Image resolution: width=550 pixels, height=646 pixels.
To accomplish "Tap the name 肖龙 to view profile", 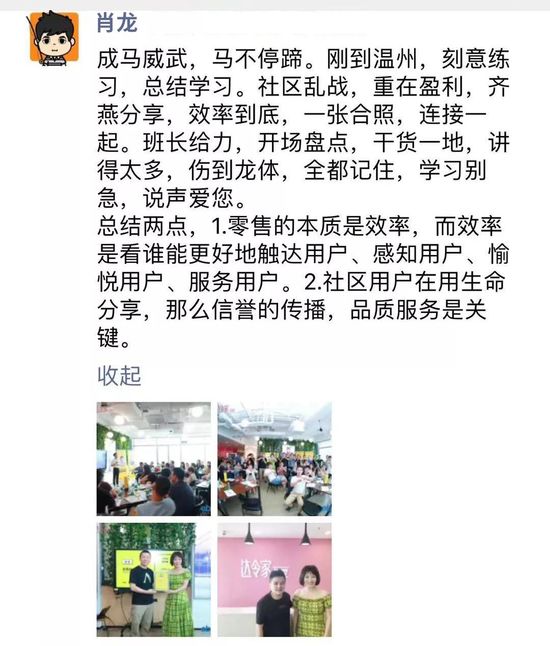I will 117,22.
